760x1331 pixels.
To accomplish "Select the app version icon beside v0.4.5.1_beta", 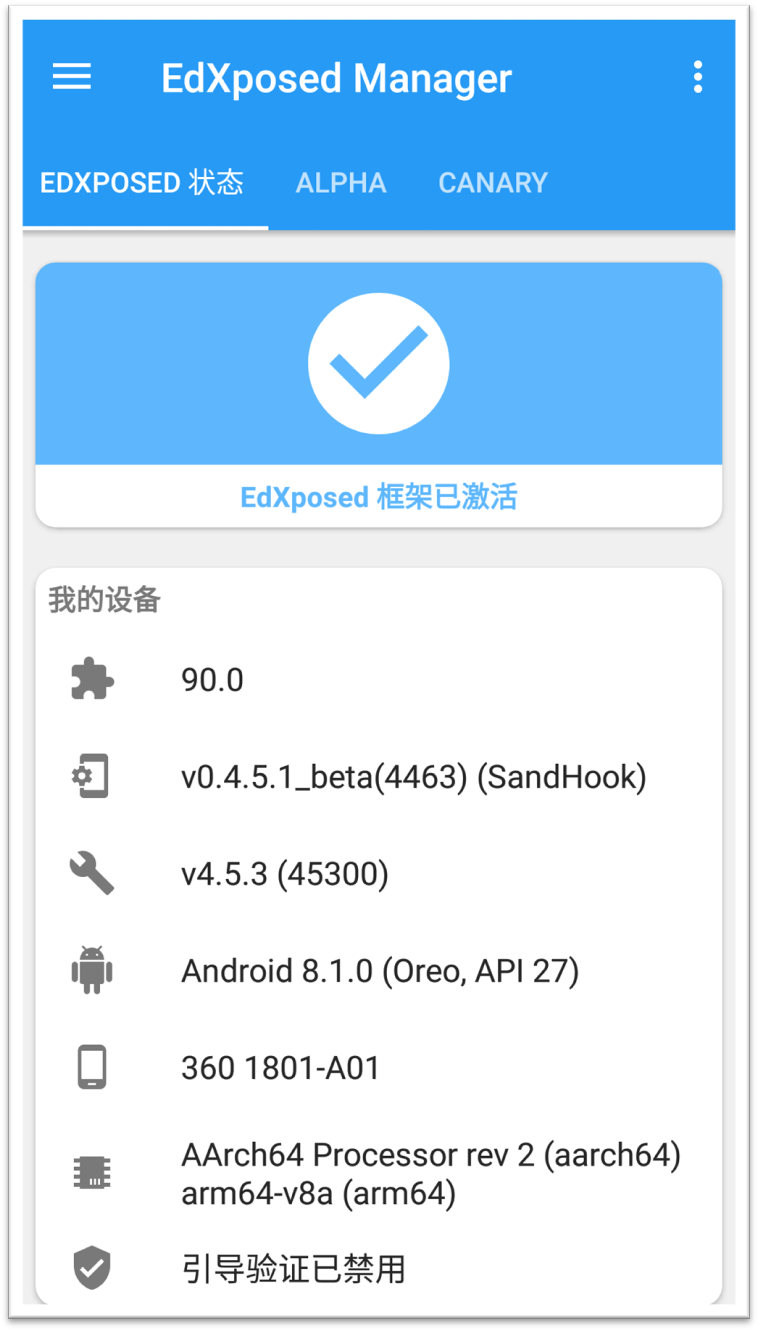I will click(x=92, y=776).
